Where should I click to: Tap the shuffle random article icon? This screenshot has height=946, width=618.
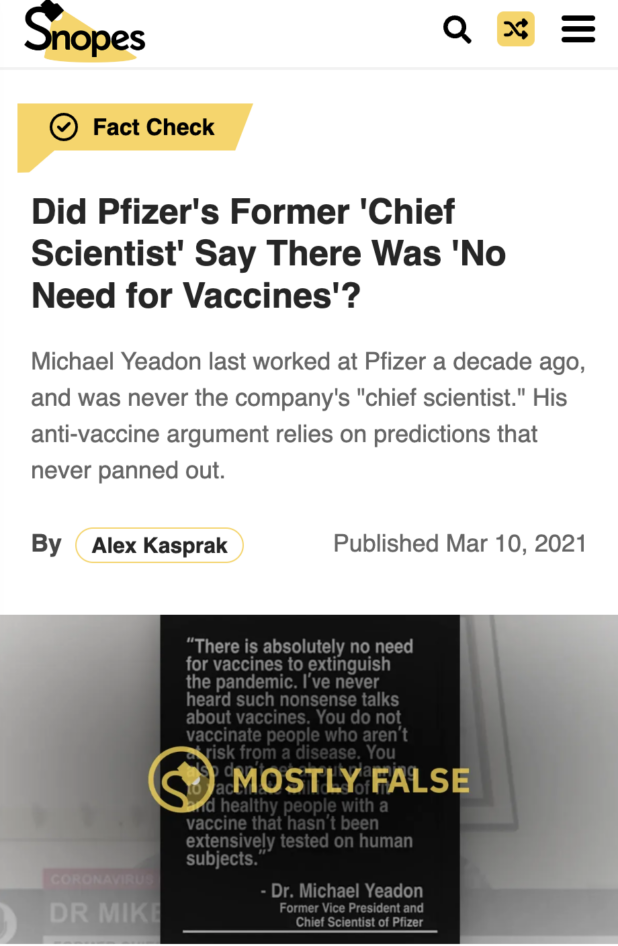515,29
